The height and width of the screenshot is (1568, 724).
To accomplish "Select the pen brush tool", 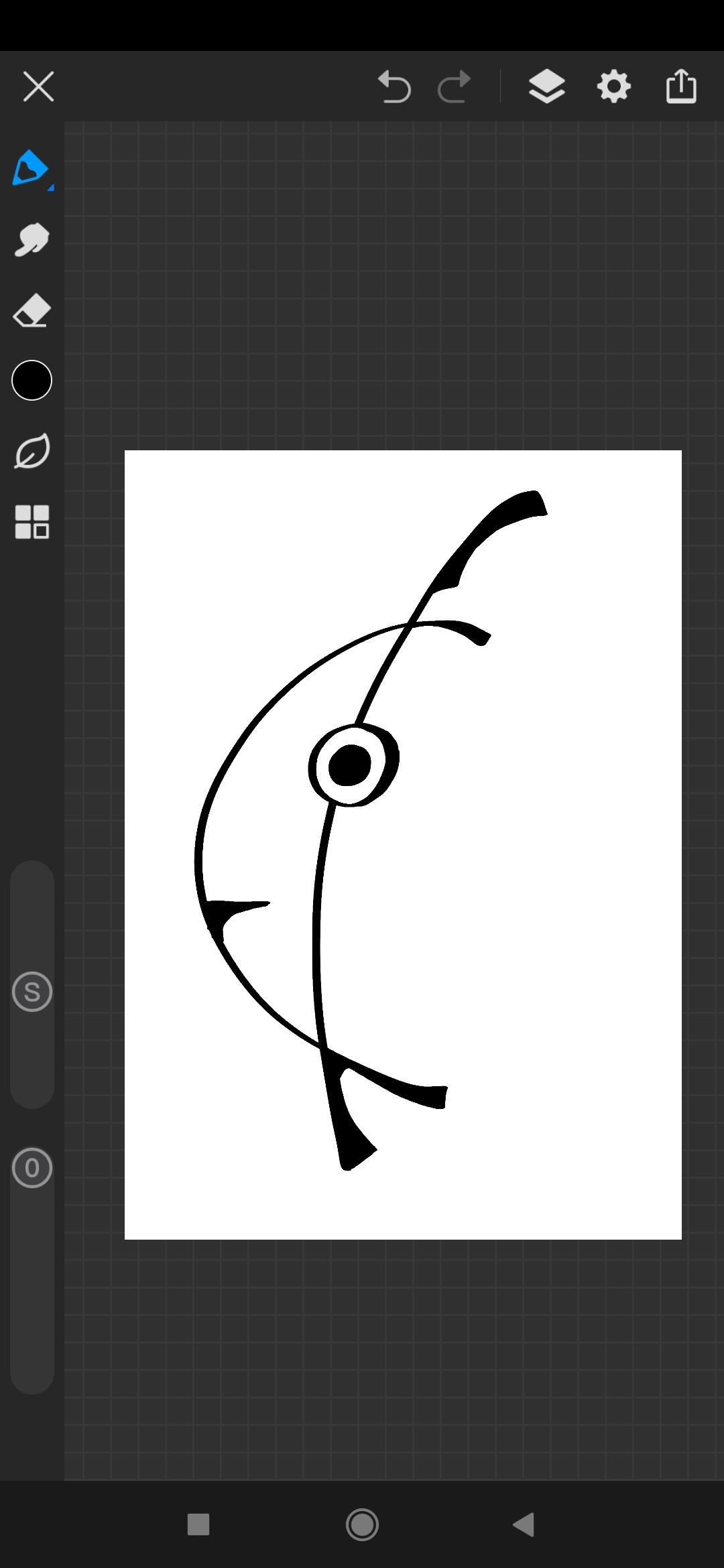I will [31, 168].
